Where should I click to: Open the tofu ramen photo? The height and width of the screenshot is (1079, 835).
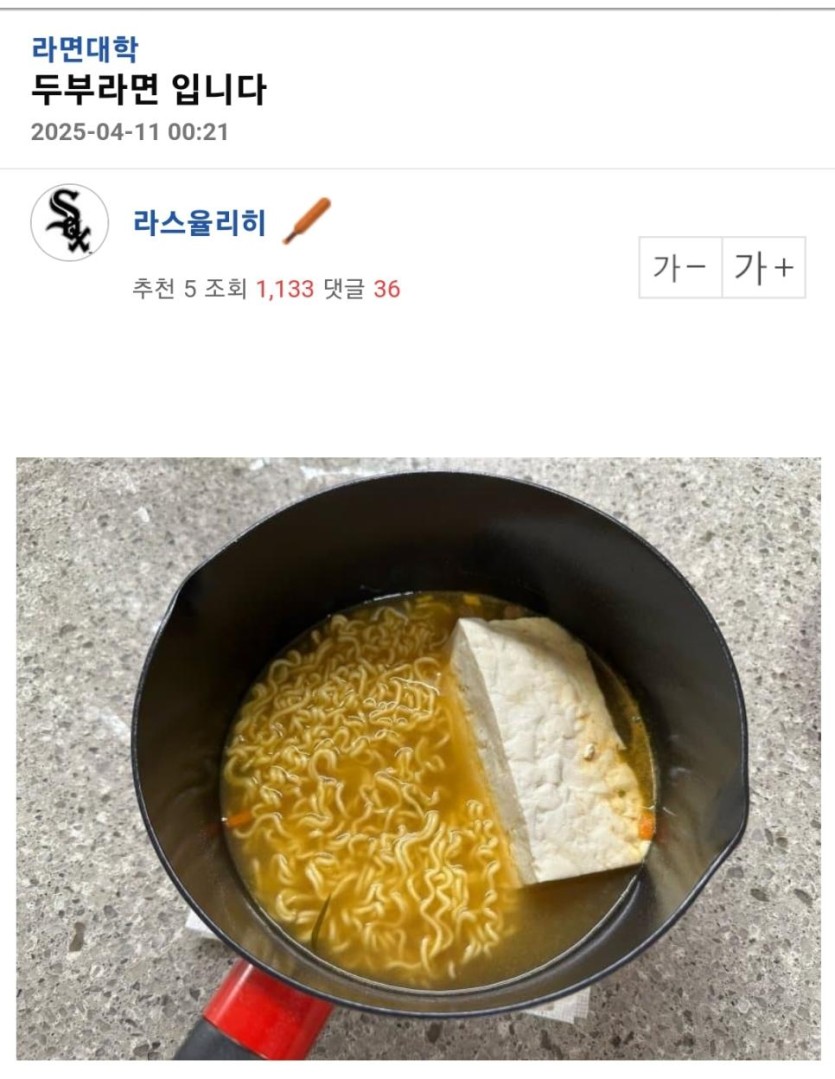418,758
